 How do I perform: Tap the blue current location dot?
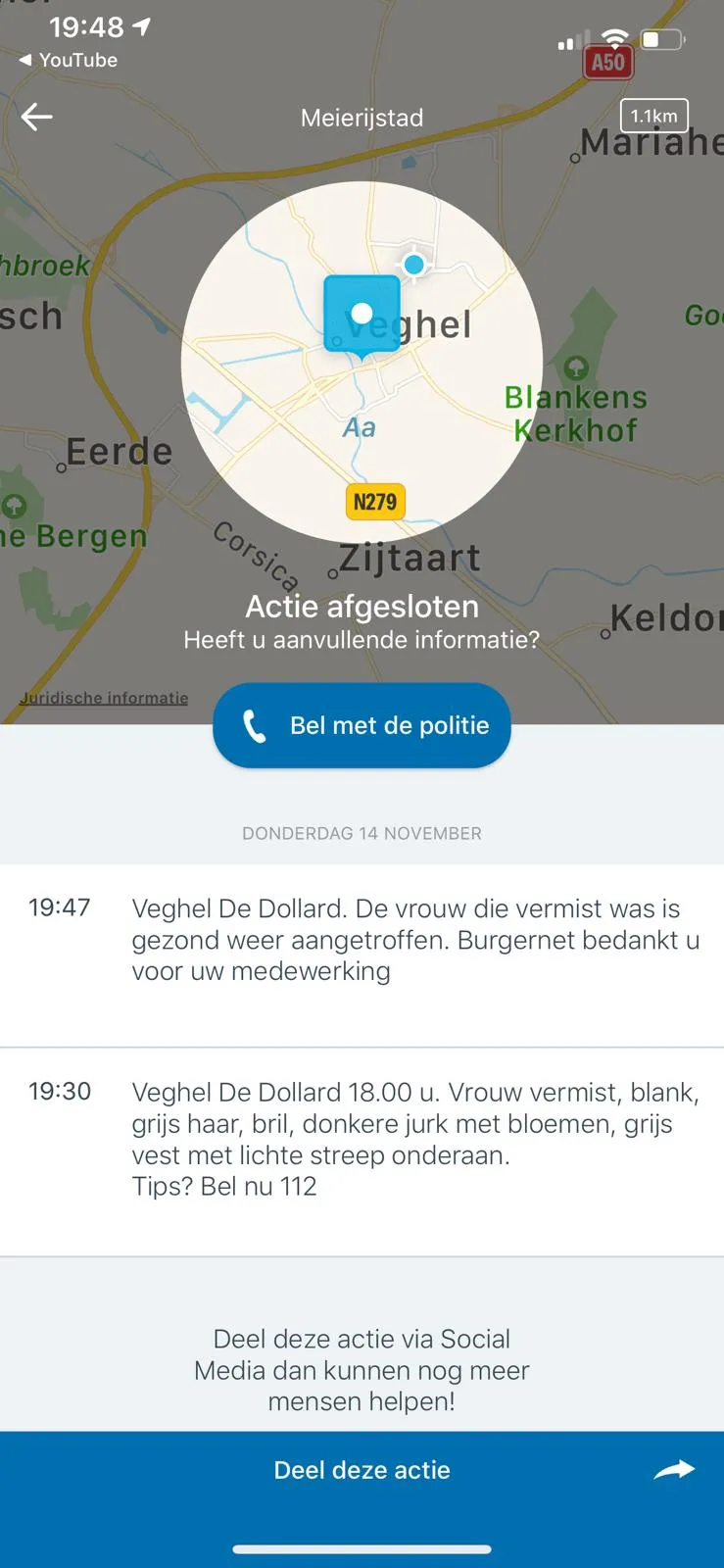tap(412, 263)
